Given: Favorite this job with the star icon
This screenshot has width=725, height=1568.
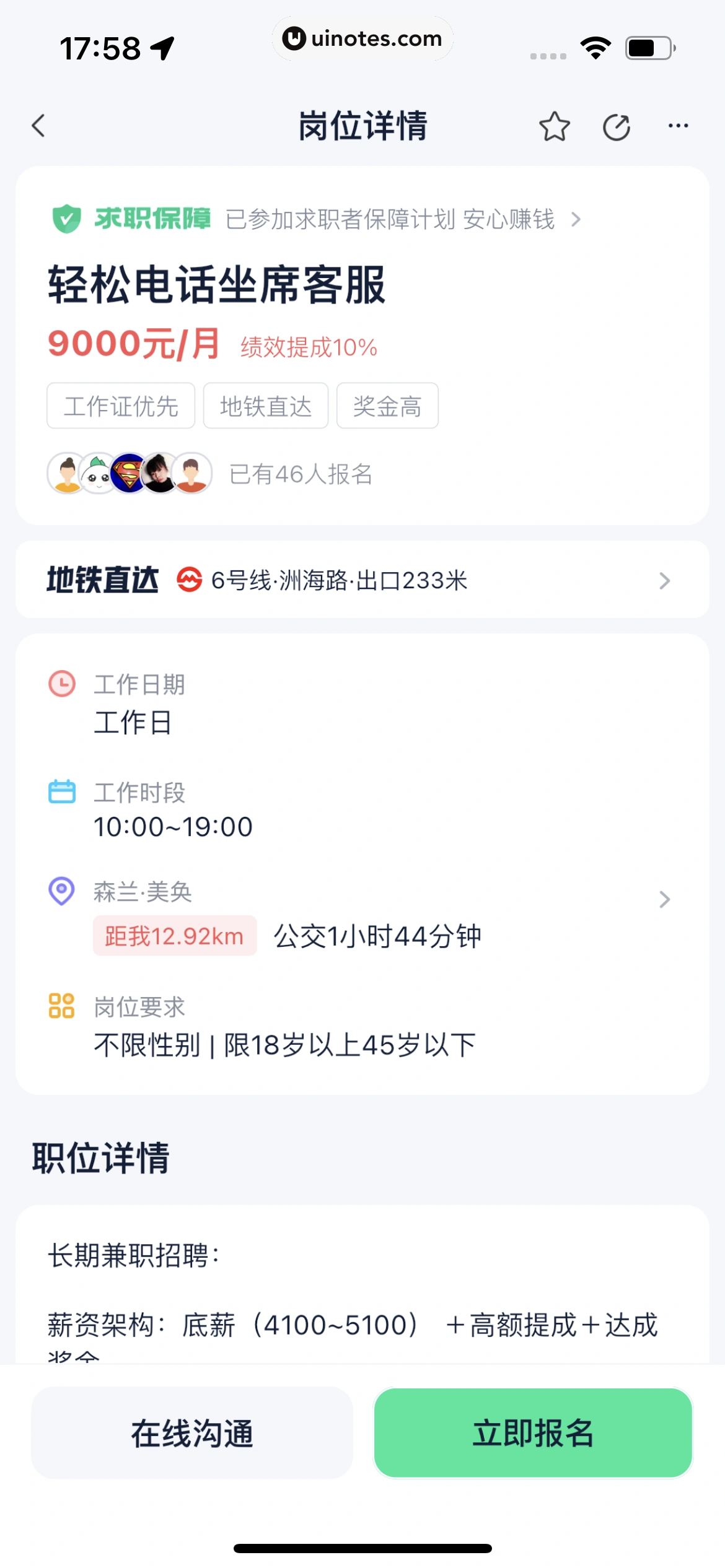Looking at the screenshot, I should click(x=554, y=127).
